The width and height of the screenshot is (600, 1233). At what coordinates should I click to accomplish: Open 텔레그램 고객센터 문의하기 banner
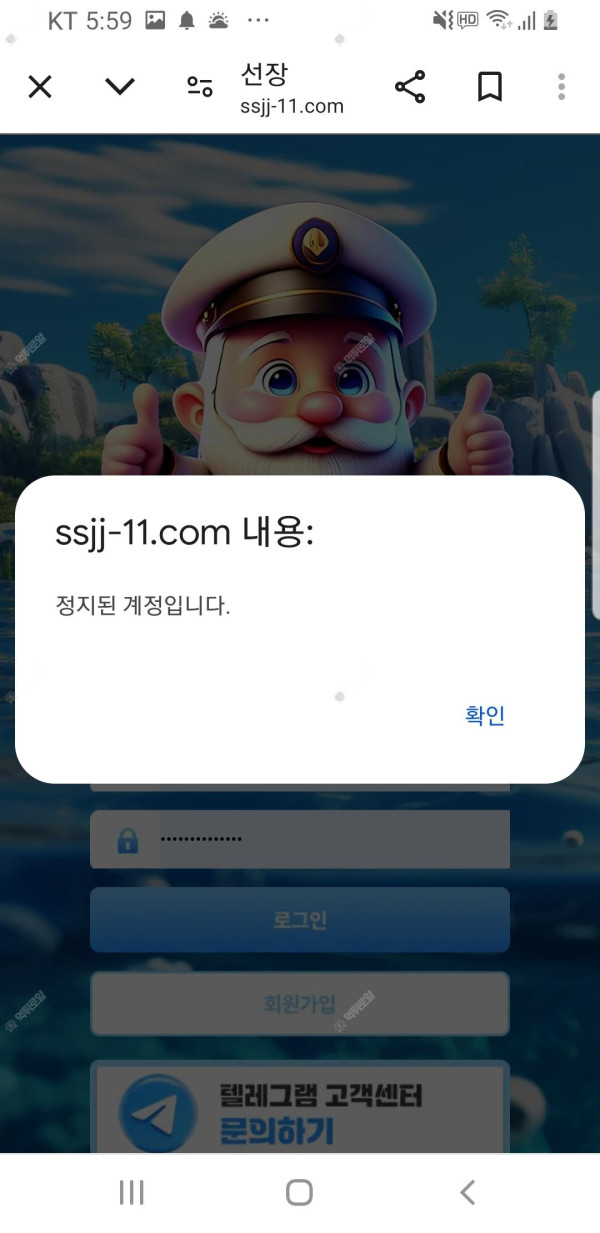[300, 1110]
